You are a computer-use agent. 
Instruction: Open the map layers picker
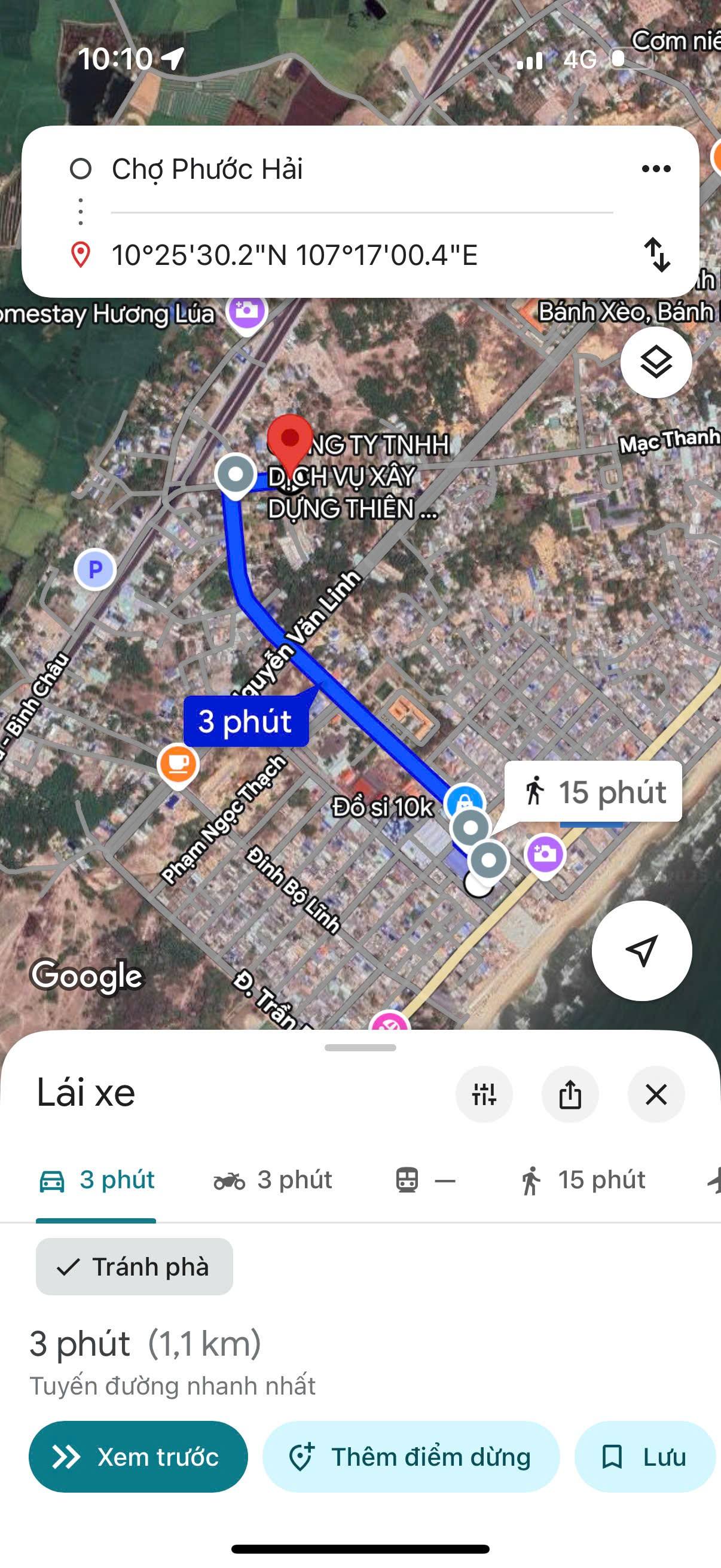pyautogui.click(x=656, y=362)
